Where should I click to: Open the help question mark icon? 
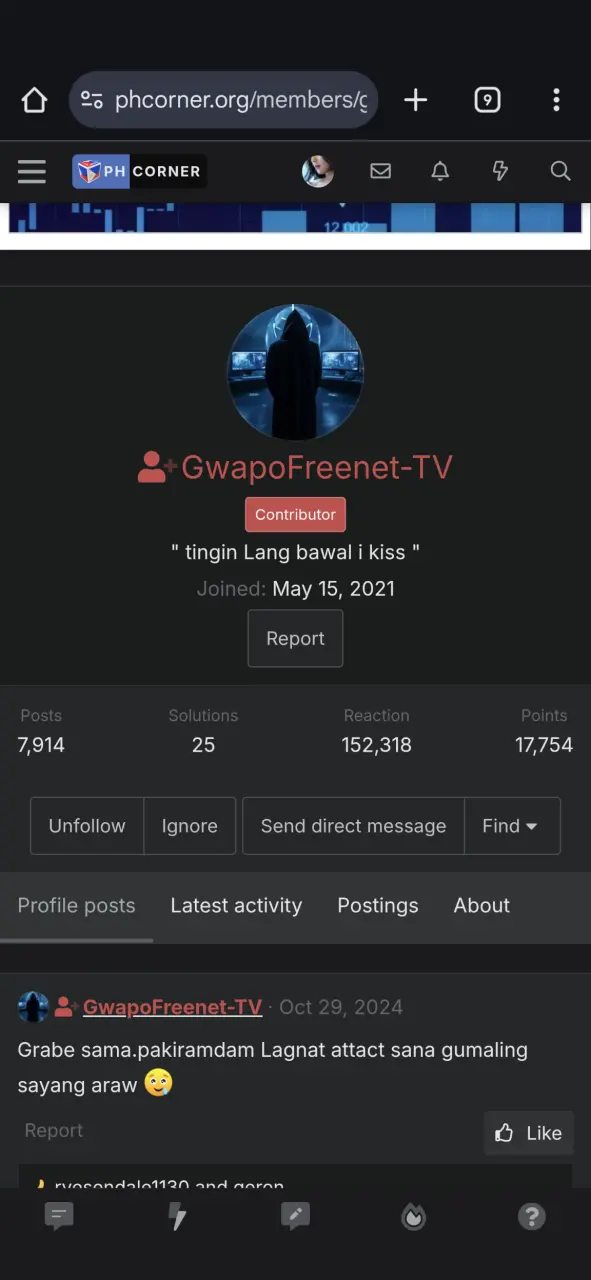(531, 1216)
